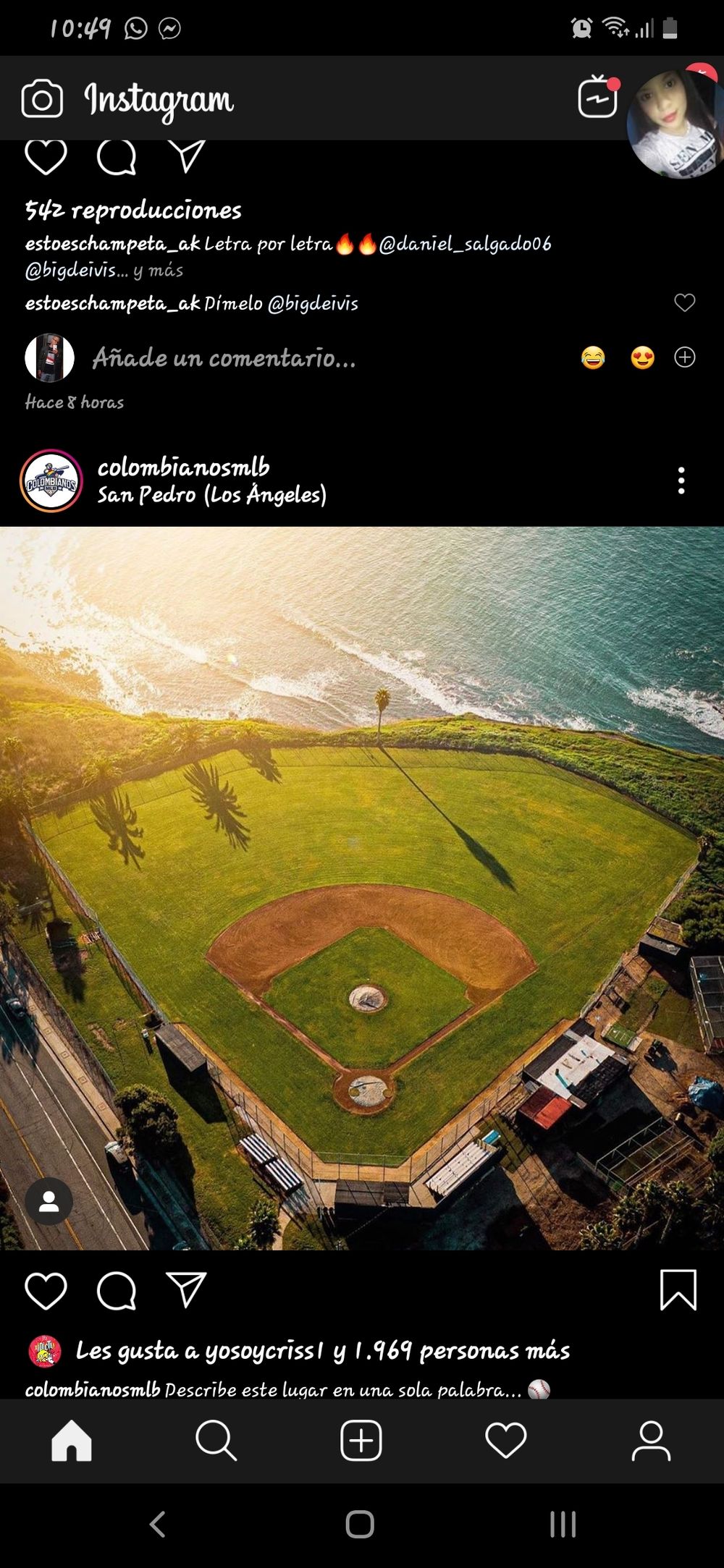Go back with system back button
724x1568 pixels.
tap(158, 1524)
